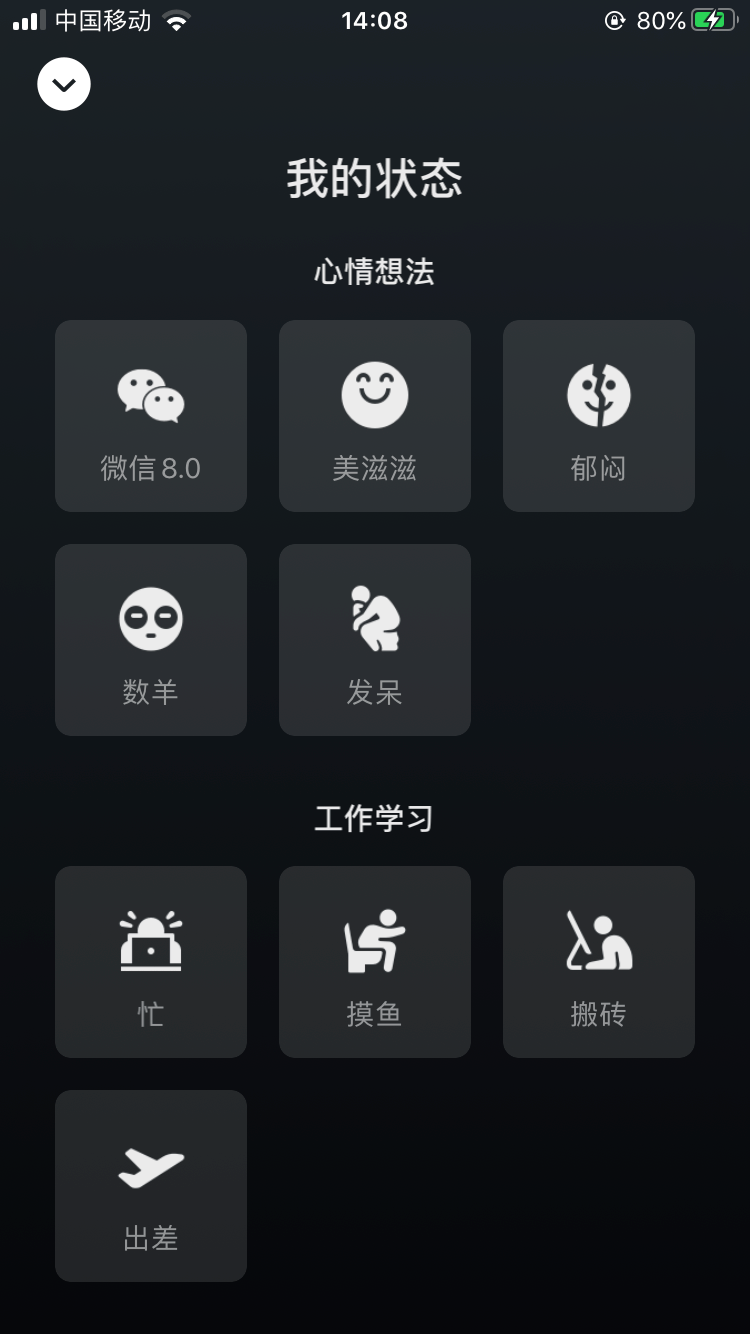This screenshot has width=750, height=1334.
Task: Select the 微信 8.0 status
Action: [151, 416]
